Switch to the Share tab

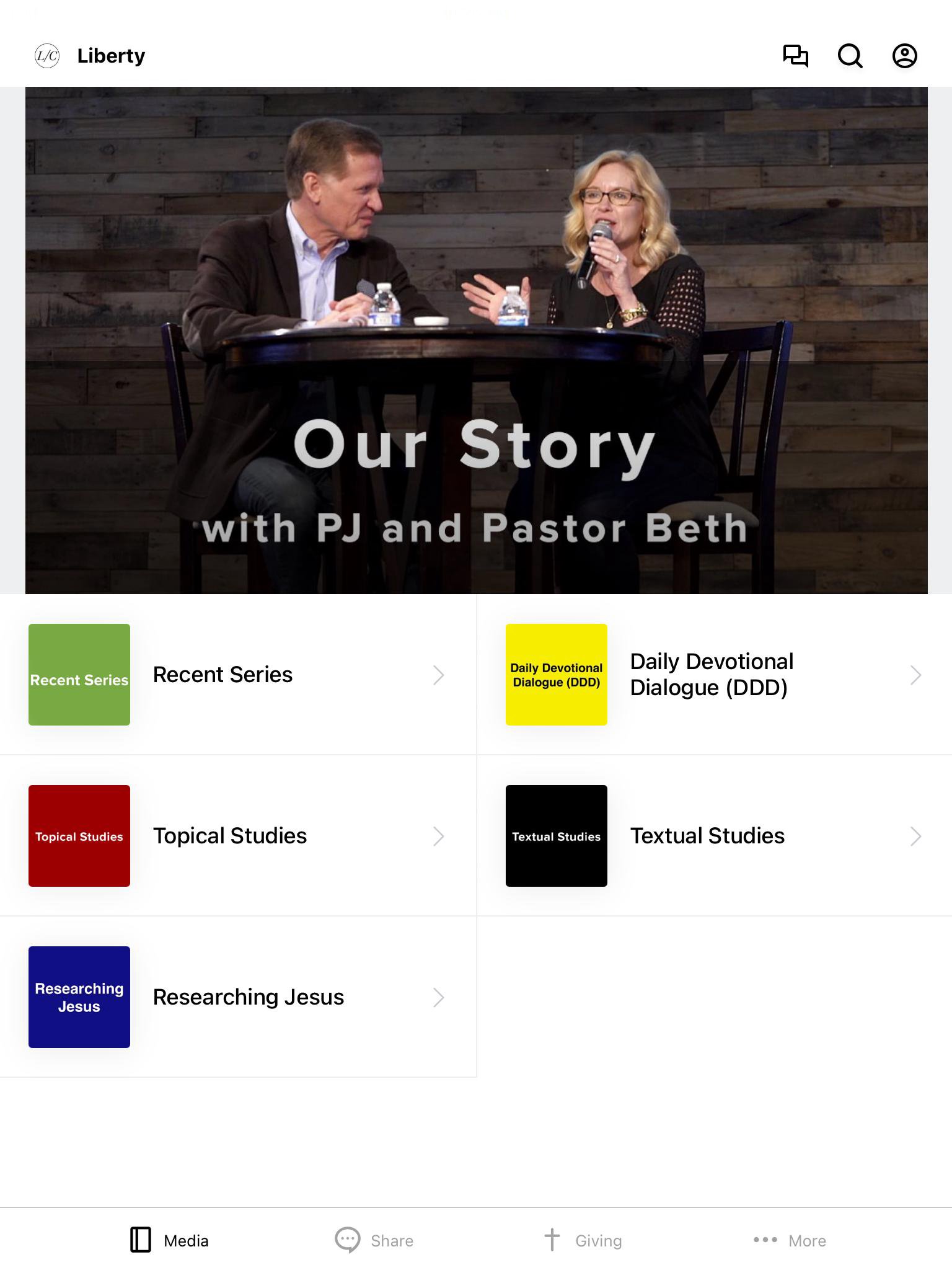click(x=374, y=1240)
